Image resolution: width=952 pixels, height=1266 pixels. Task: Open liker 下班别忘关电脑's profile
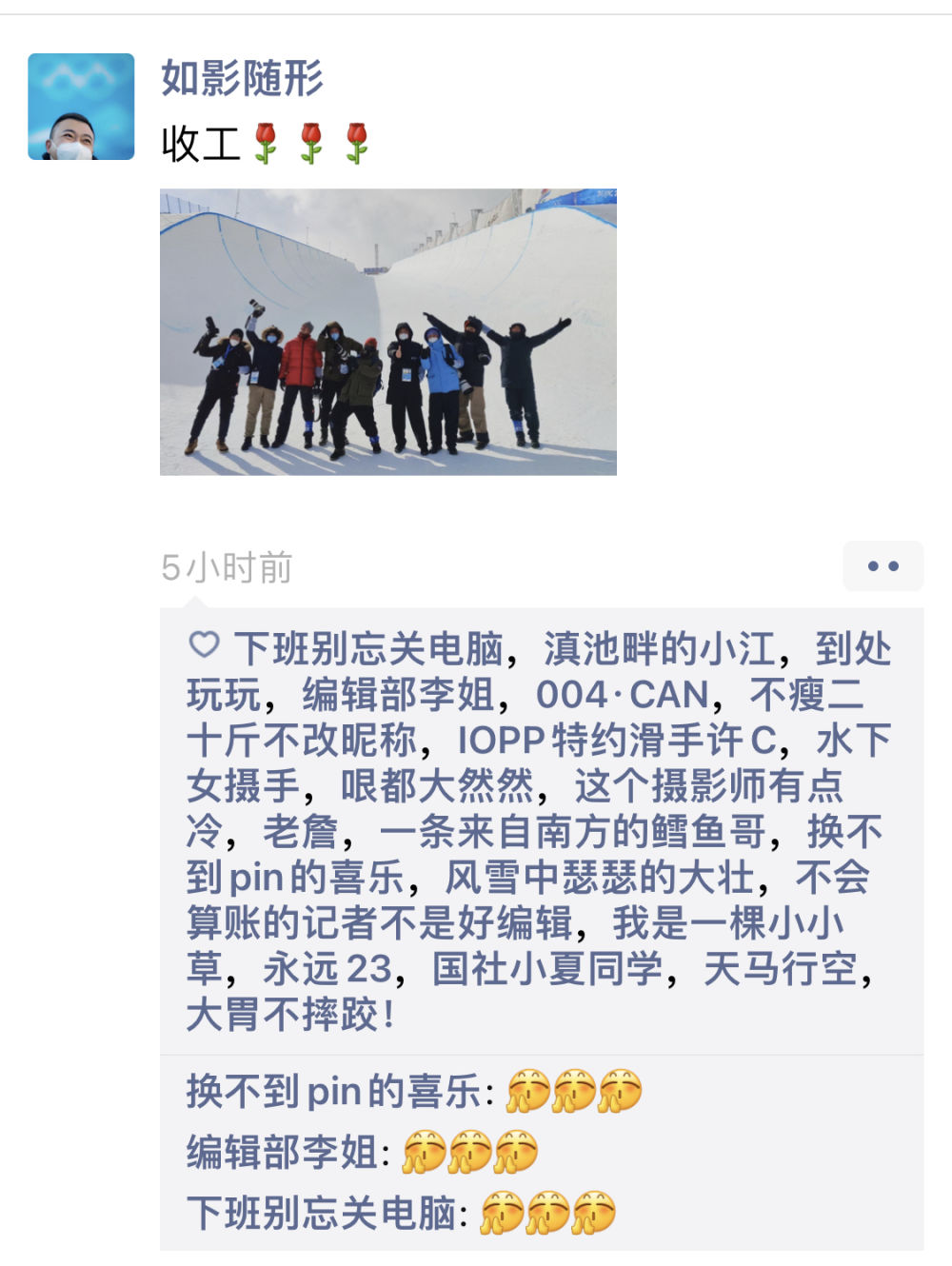[x=367, y=649]
